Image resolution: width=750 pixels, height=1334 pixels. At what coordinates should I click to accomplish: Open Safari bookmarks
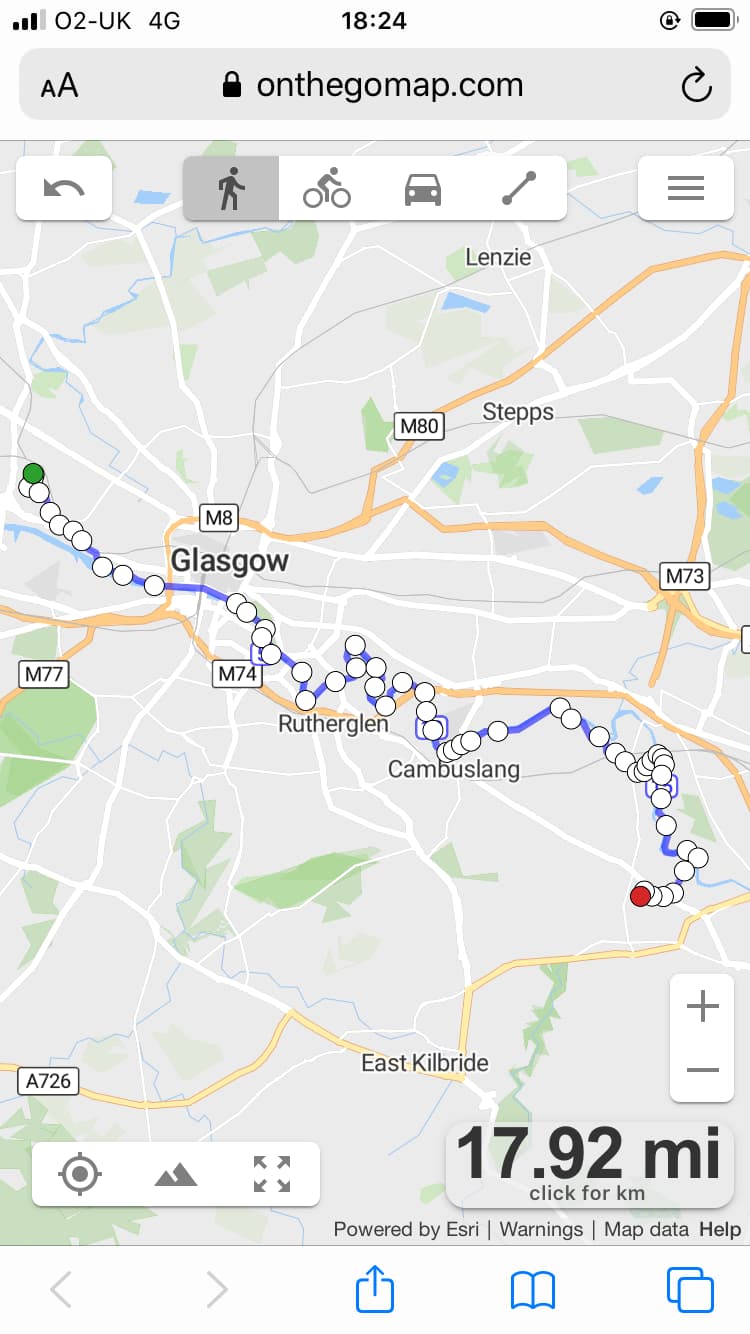(x=532, y=1290)
